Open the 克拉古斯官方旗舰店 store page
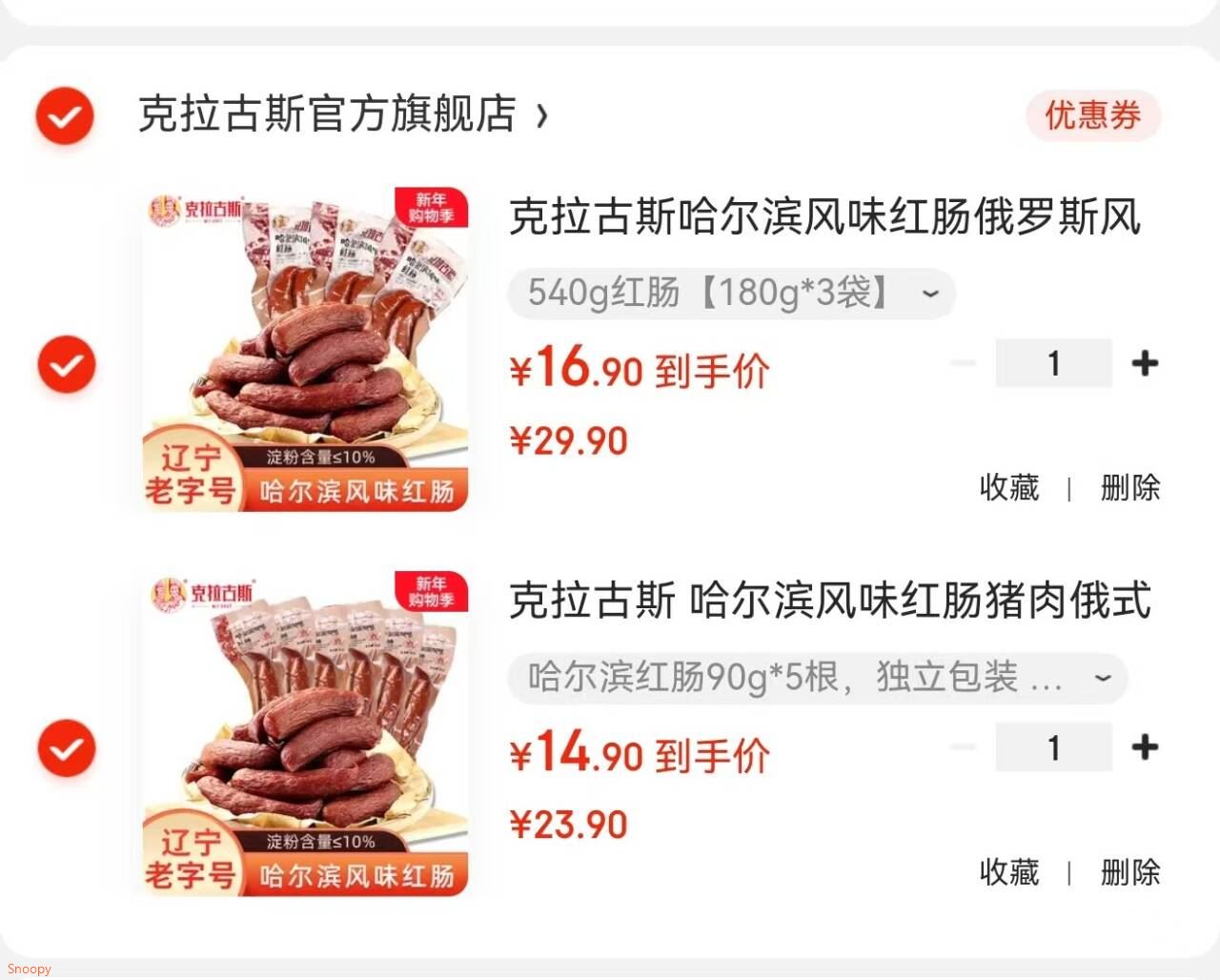Screen dimensions: 1220x980 coord(341,114)
